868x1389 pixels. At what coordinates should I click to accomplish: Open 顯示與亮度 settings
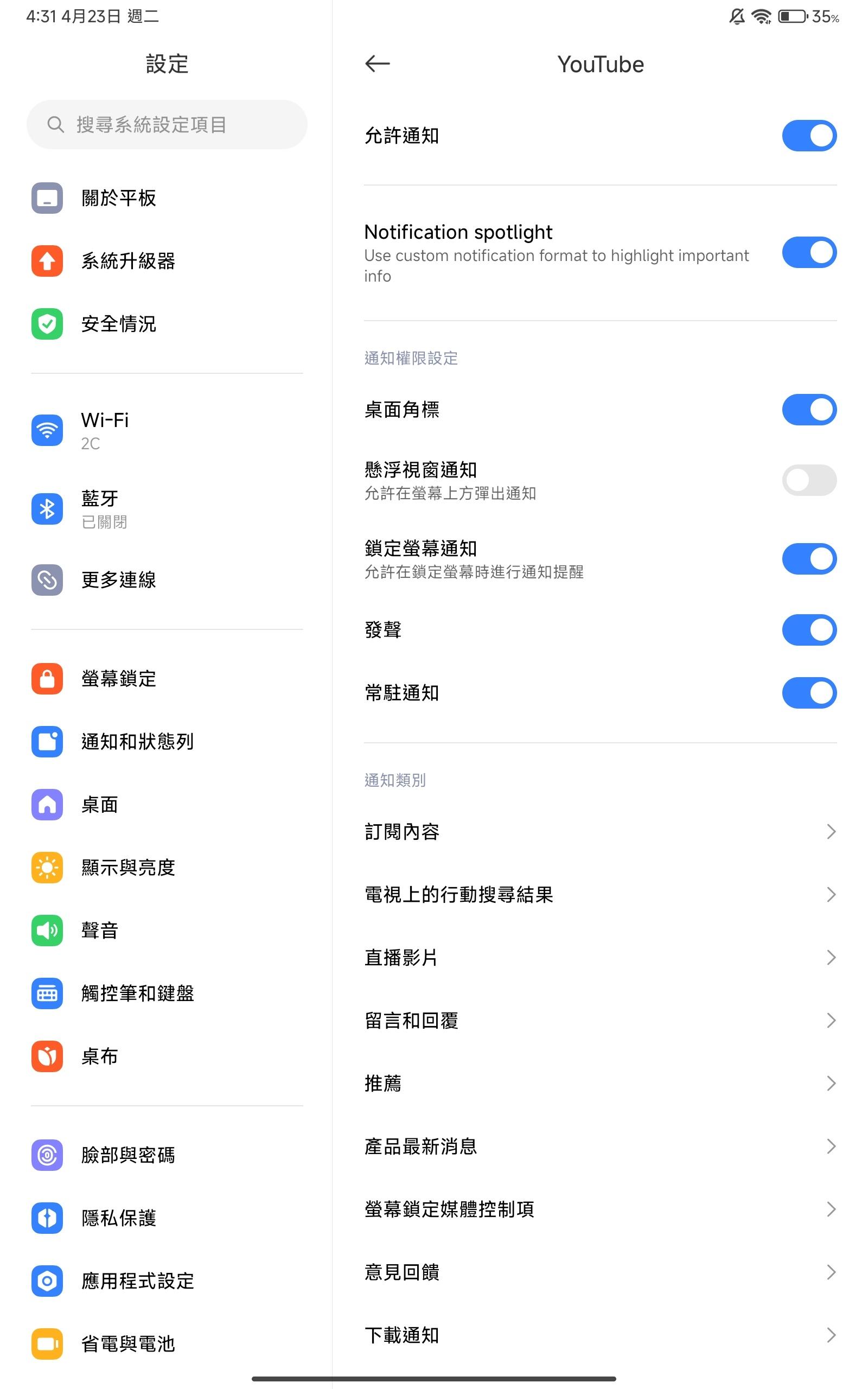tap(167, 867)
